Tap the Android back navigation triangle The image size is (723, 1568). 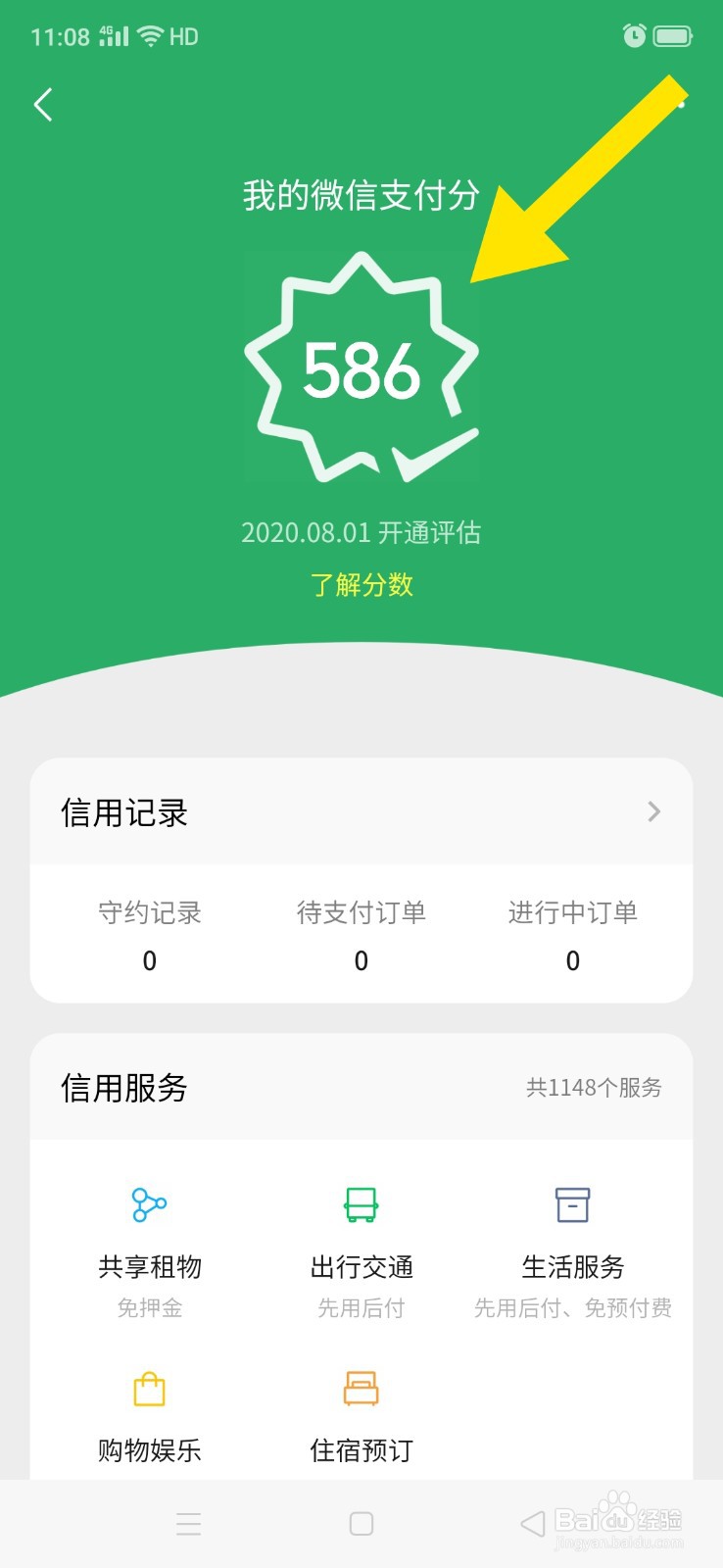(532, 1523)
